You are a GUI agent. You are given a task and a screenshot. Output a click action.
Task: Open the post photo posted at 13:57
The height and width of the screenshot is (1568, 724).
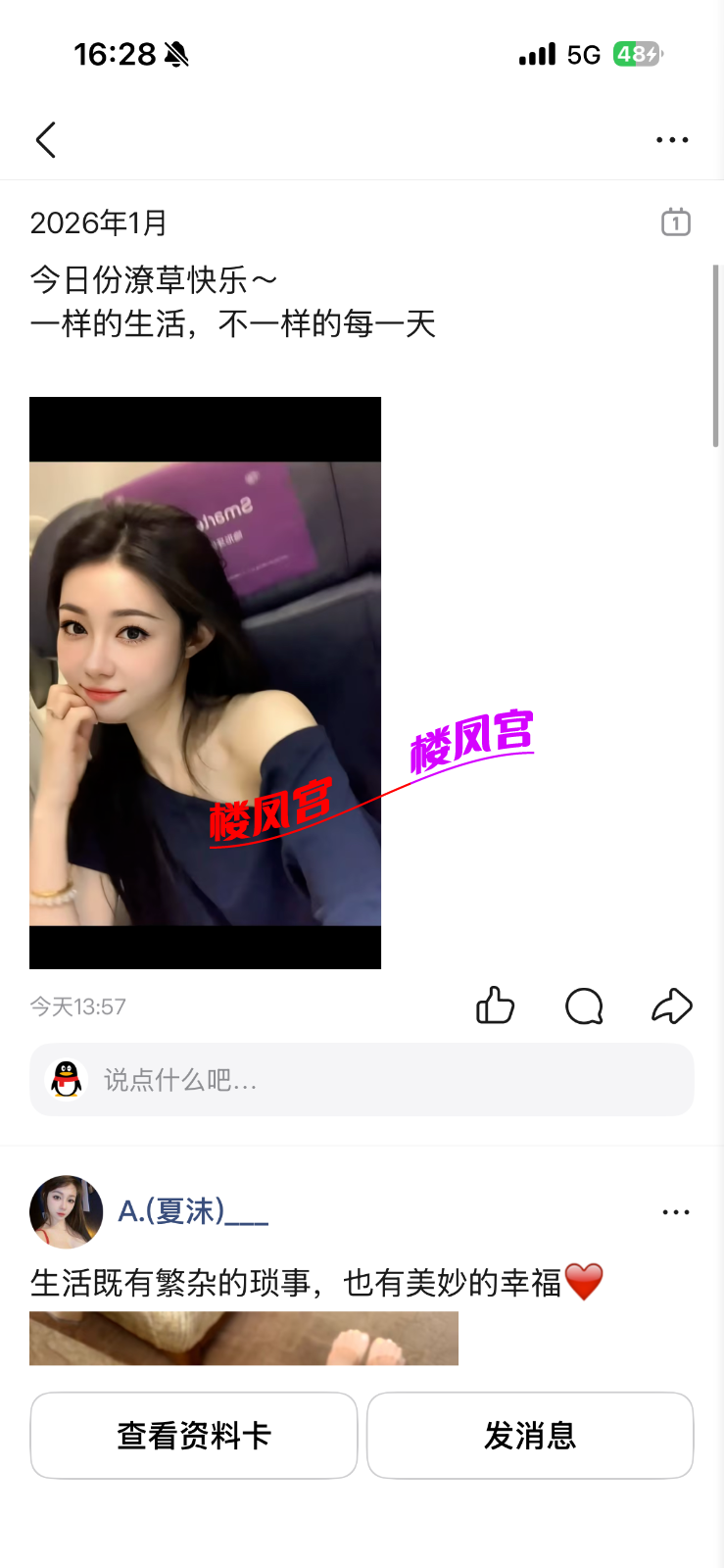(205, 683)
